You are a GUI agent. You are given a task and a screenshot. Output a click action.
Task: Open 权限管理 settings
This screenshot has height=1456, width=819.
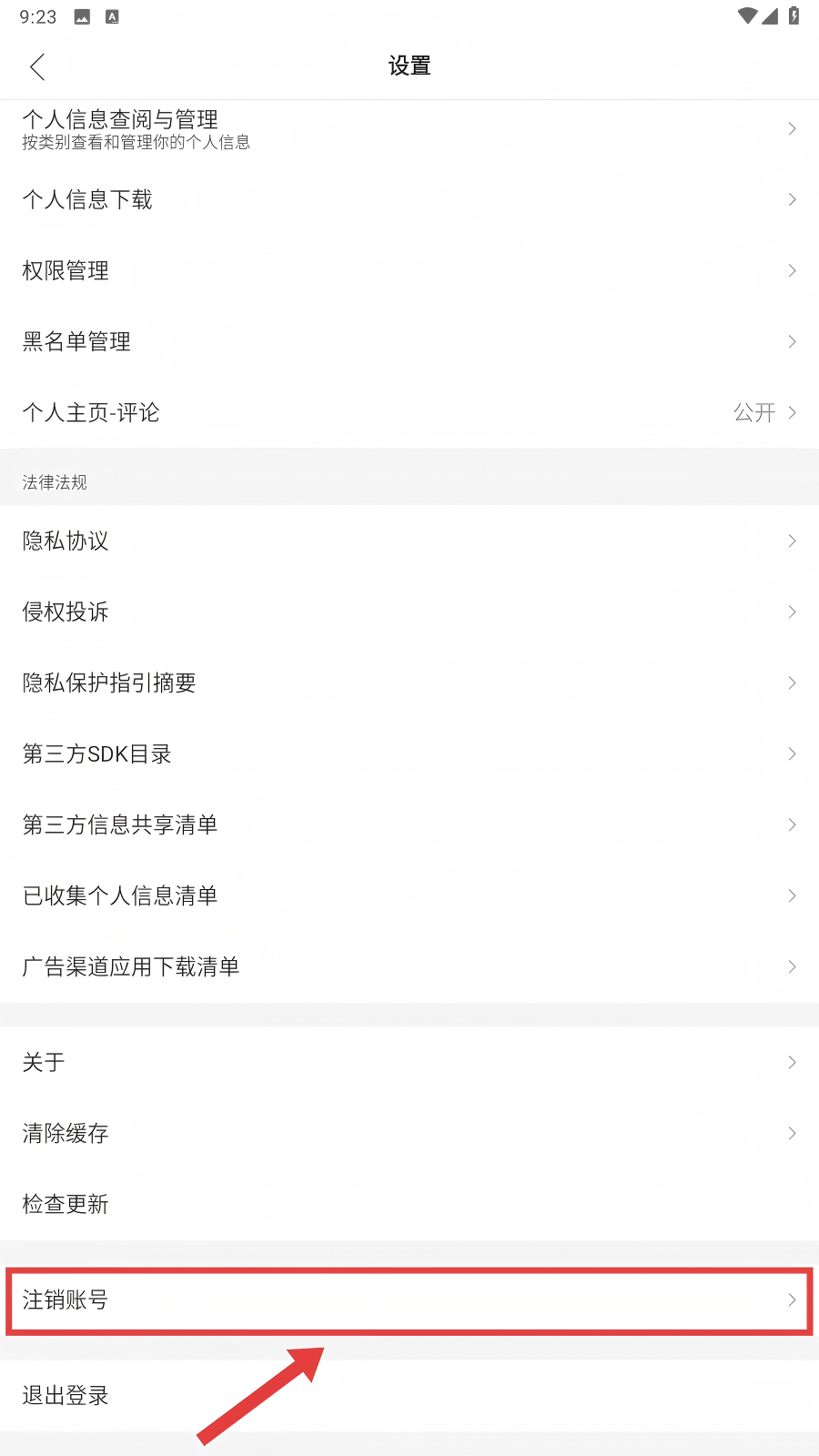pyautogui.click(x=409, y=270)
